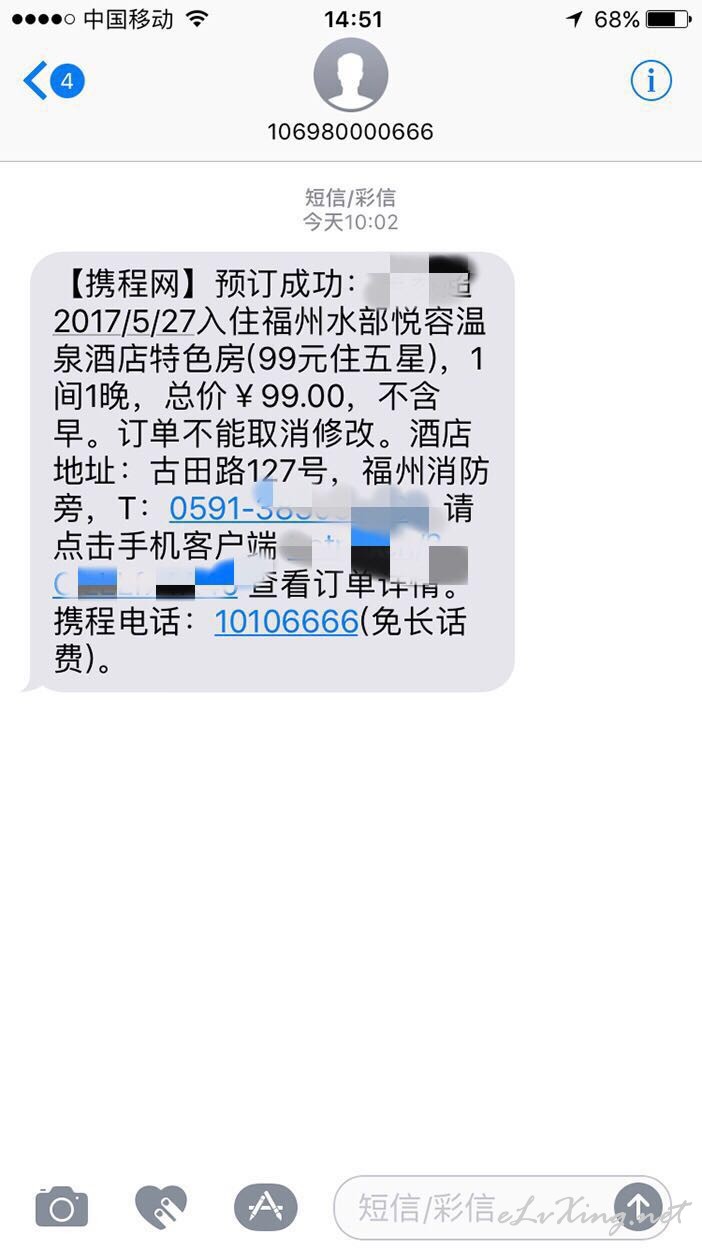The height and width of the screenshot is (1248, 702).
Task: Send the message with the arrow button
Action: coord(638,1206)
